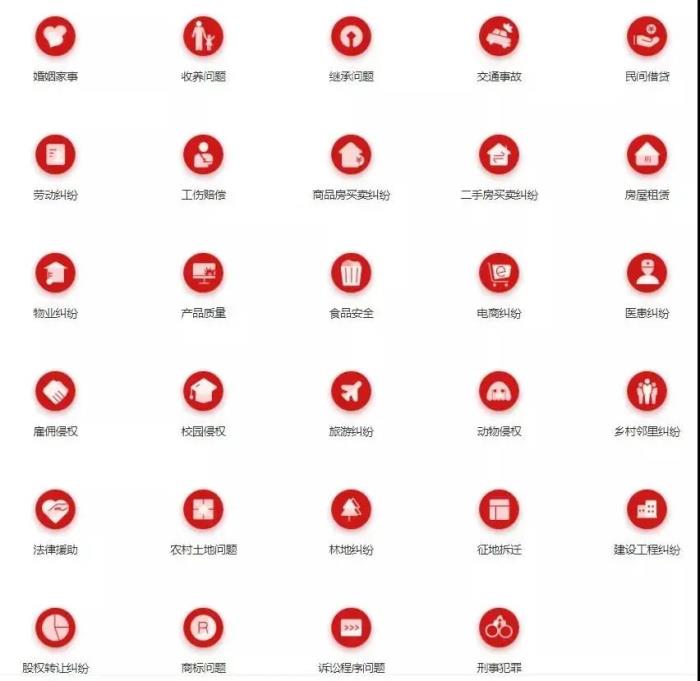Viewport: 700px width, 681px height.
Task: Choose 刑事犯罪 category
Action: [499, 628]
